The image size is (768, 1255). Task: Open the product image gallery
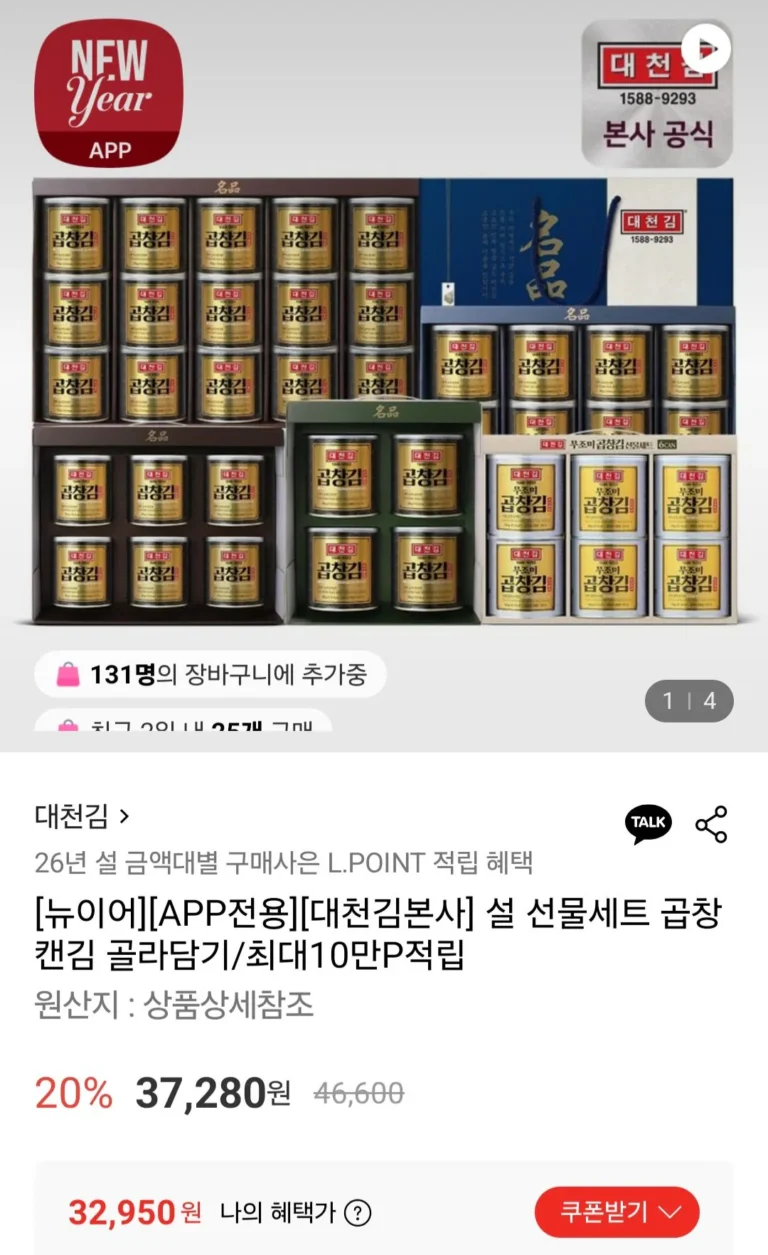coord(384,400)
